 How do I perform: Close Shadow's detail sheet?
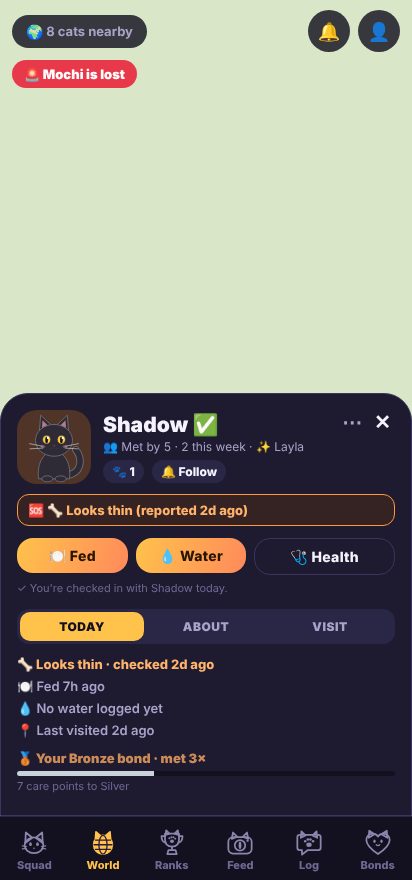pyautogui.click(x=382, y=422)
